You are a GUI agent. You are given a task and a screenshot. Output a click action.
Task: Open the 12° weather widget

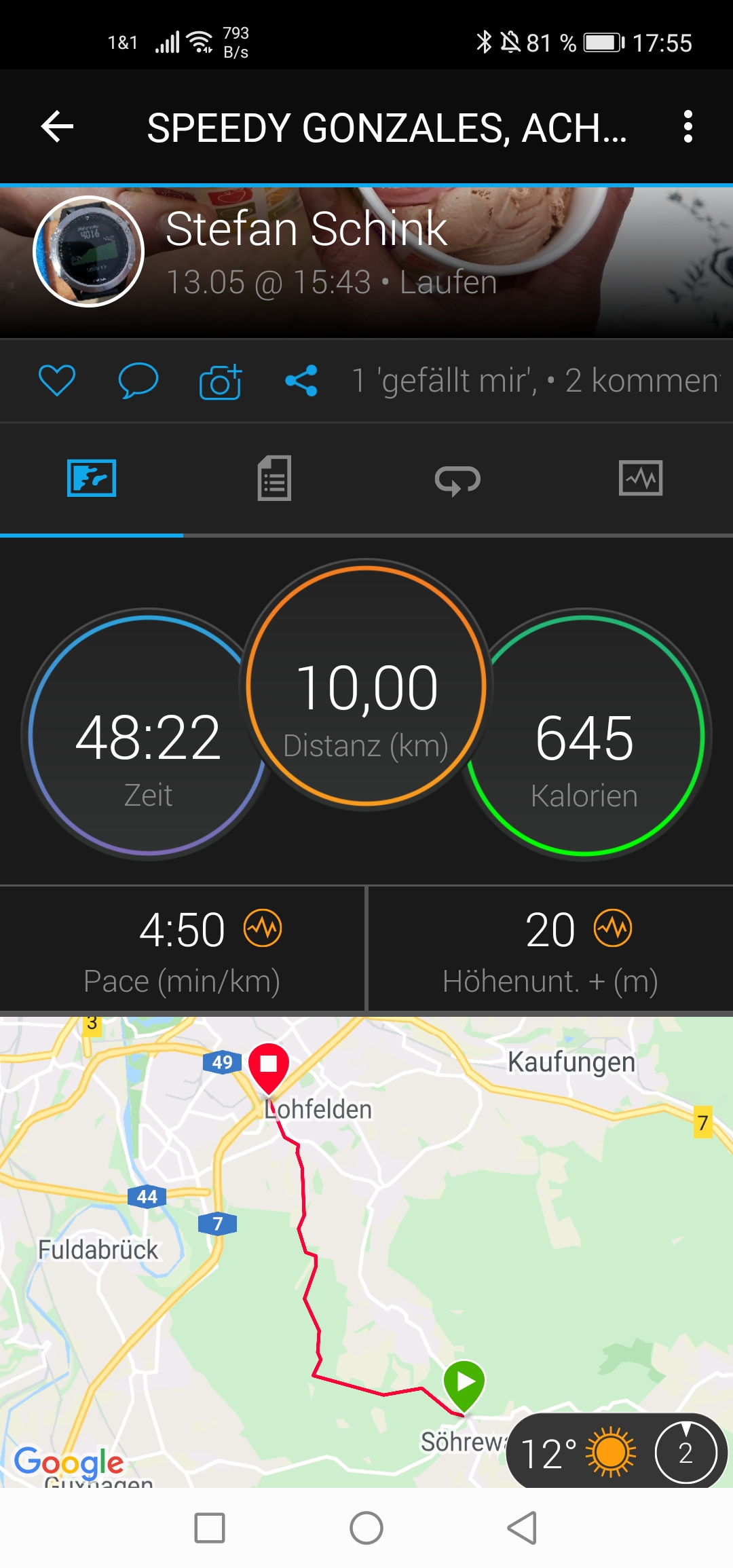click(x=577, y=1453)
